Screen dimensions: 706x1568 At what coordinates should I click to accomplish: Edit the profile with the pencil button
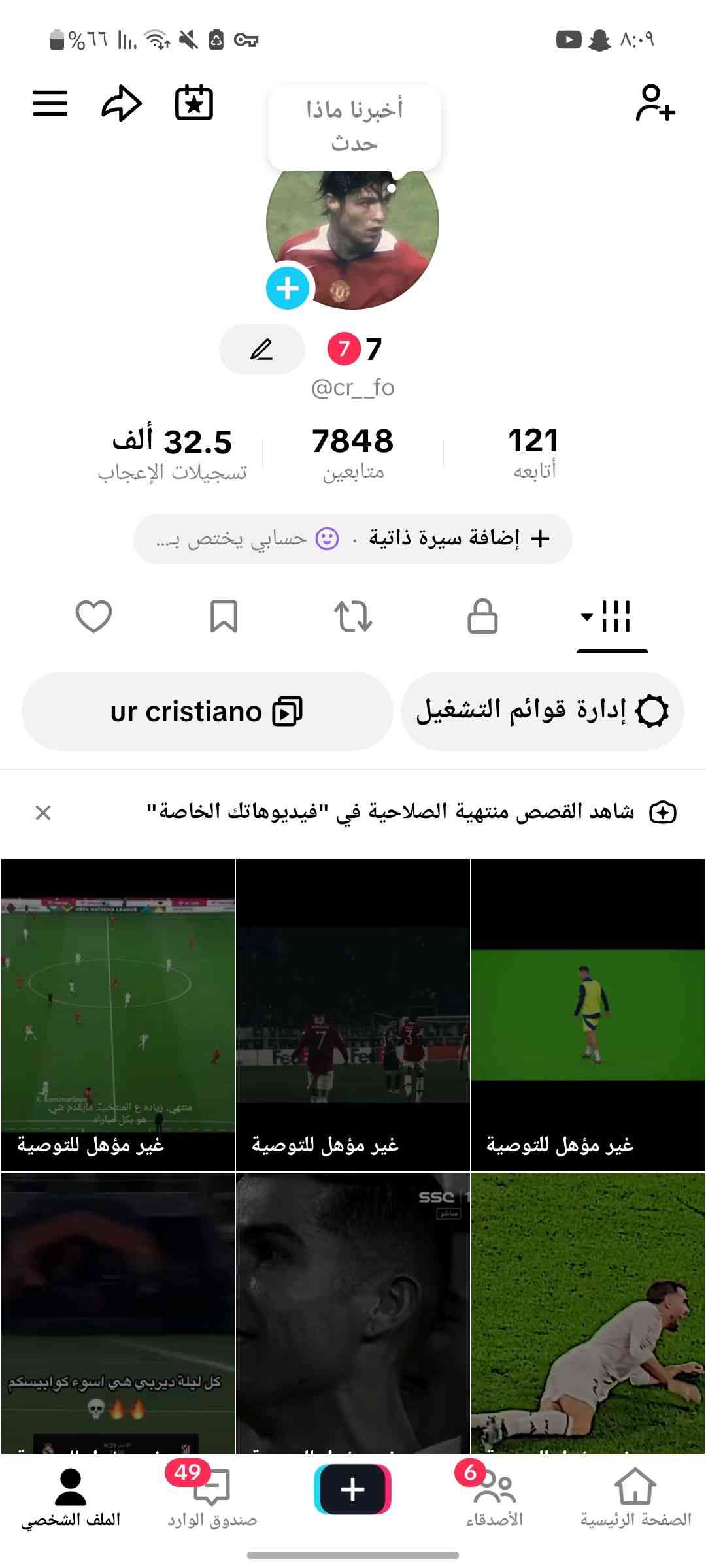point(262,350)
